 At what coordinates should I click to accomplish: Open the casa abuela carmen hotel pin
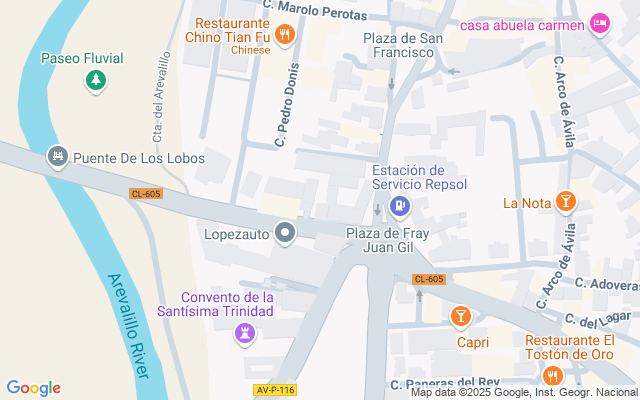599,23
